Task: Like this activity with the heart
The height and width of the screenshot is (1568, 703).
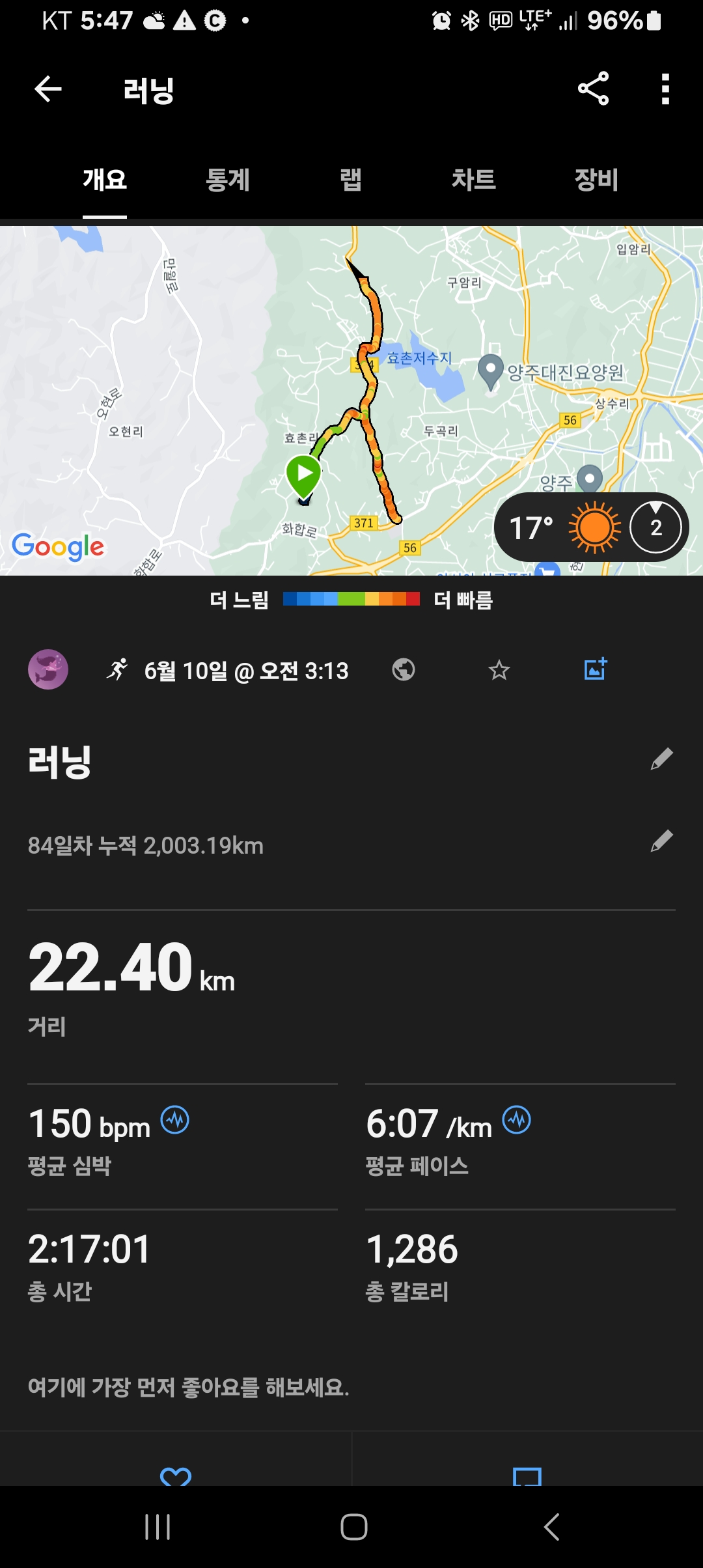Action: point(176,1476)
